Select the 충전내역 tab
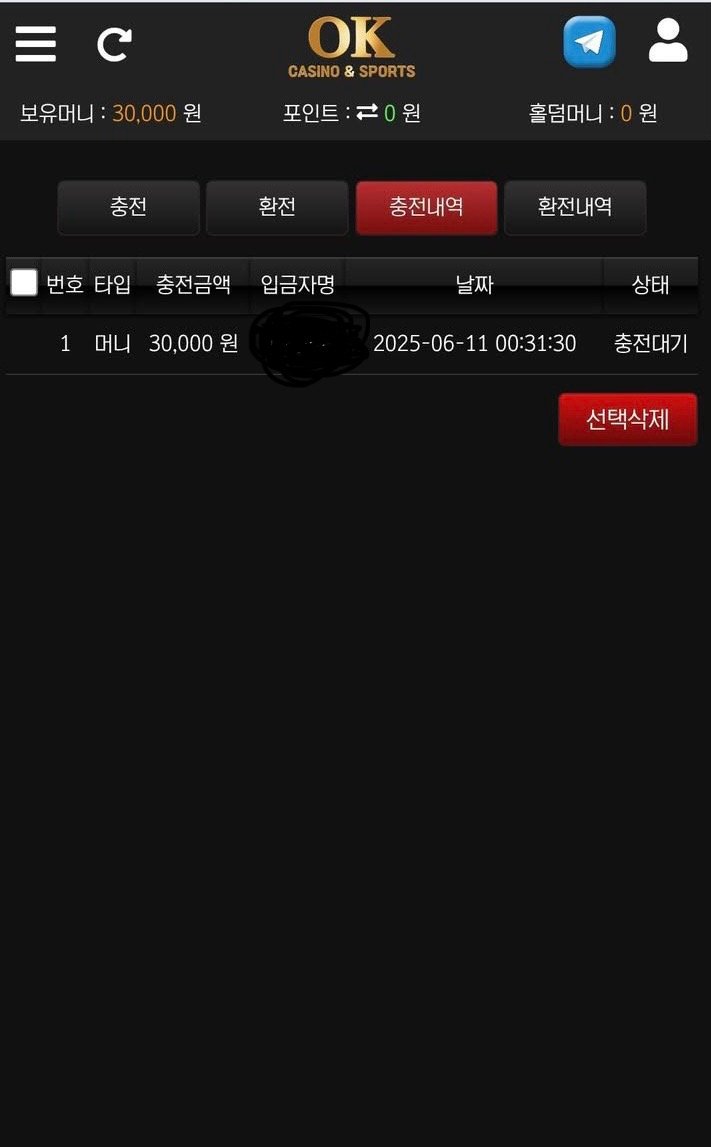 pyautogui.click(x=426, y=207)
